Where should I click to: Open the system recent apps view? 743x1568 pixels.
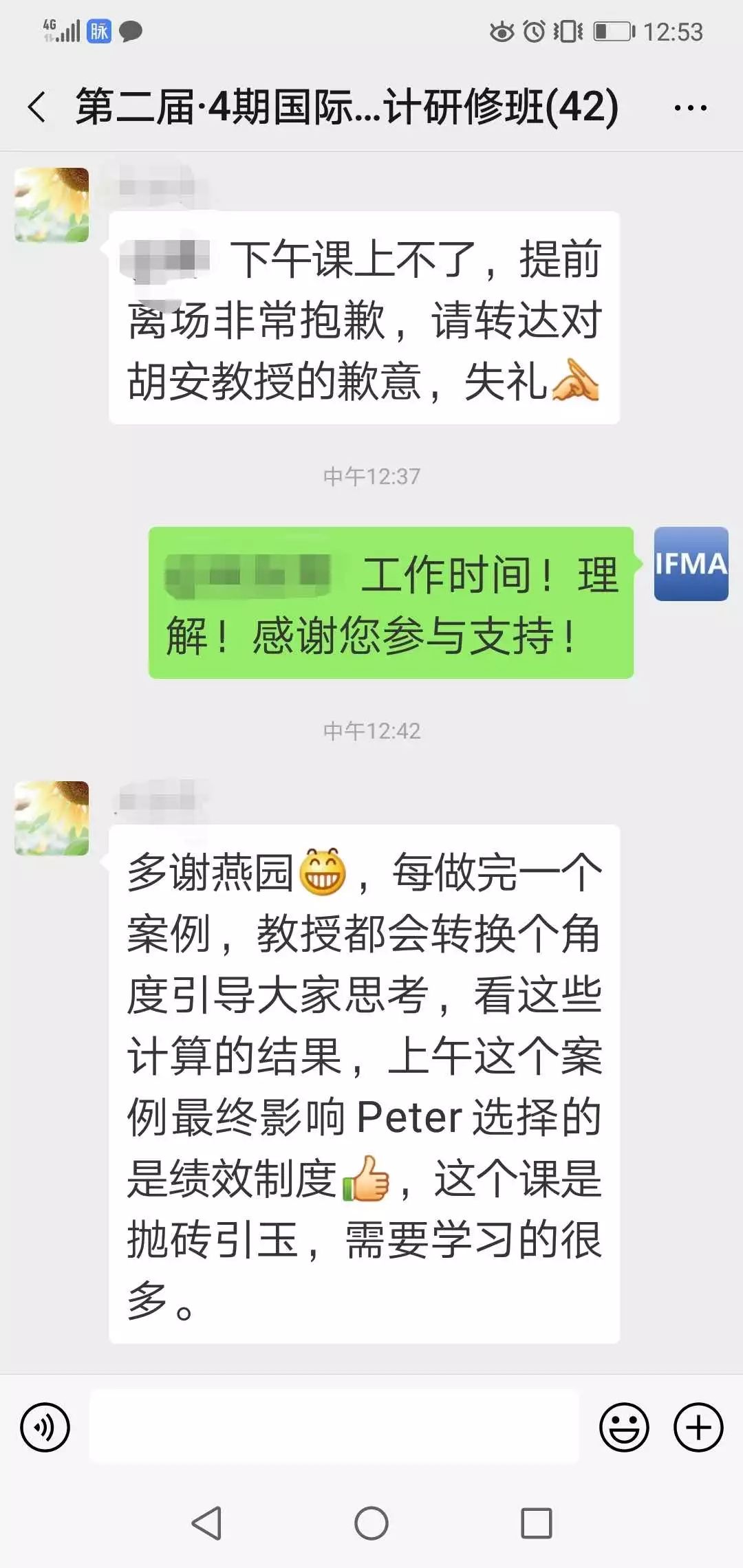click(537, 1523)
